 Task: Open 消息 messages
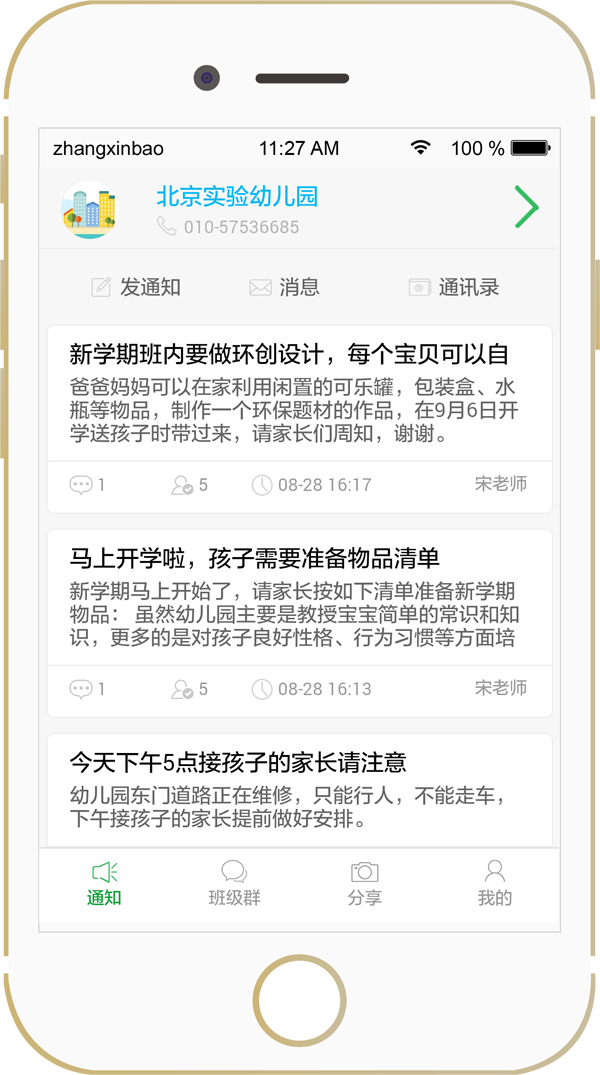284,288
